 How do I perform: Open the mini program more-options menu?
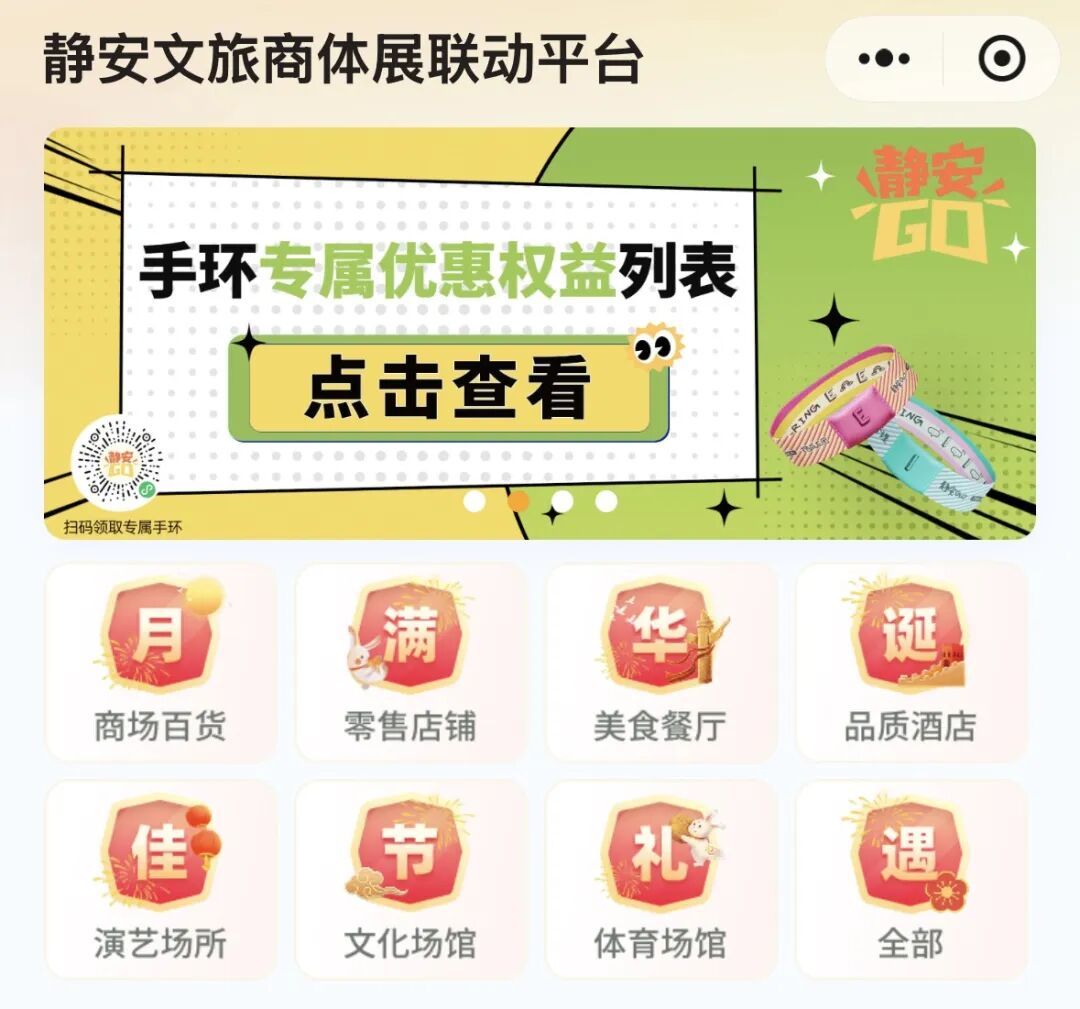pyautogui.click(x=884, y=60)
